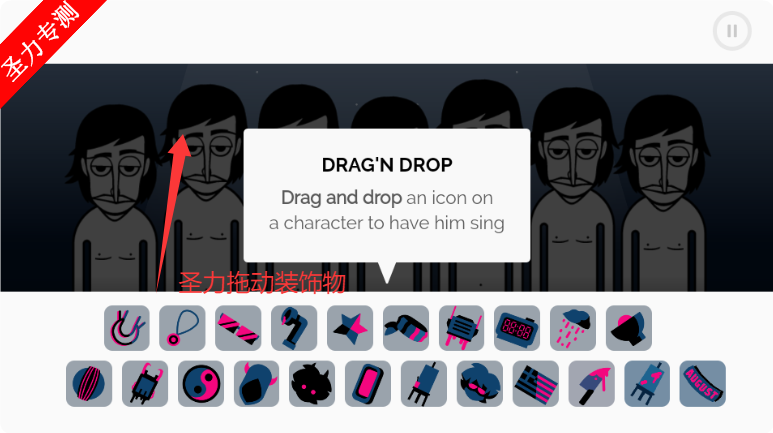Tap the striped flag icon
773x433 pixels.
(x=536, y=384)
